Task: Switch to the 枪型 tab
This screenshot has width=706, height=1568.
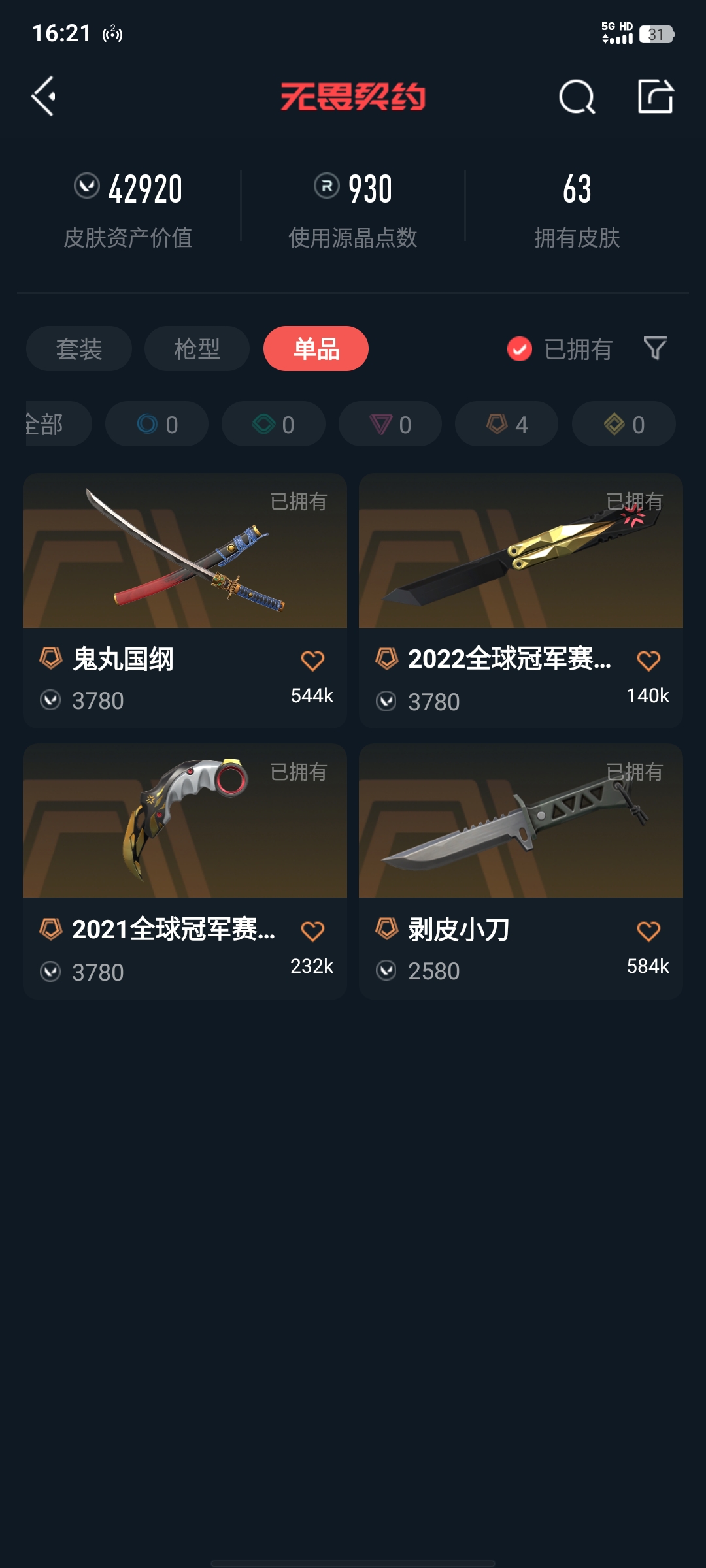Action: coord(197,349)
